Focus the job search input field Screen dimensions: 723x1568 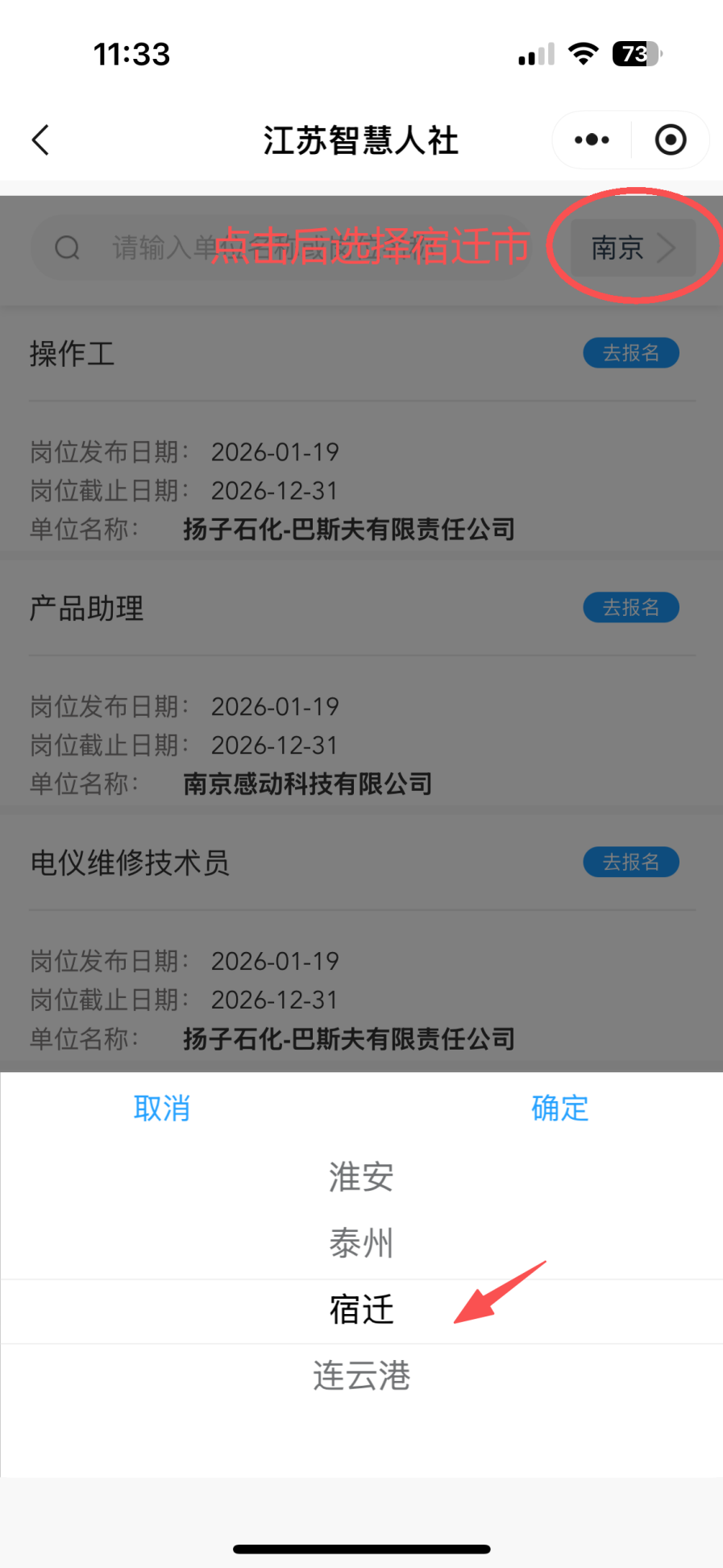point(282,248)
